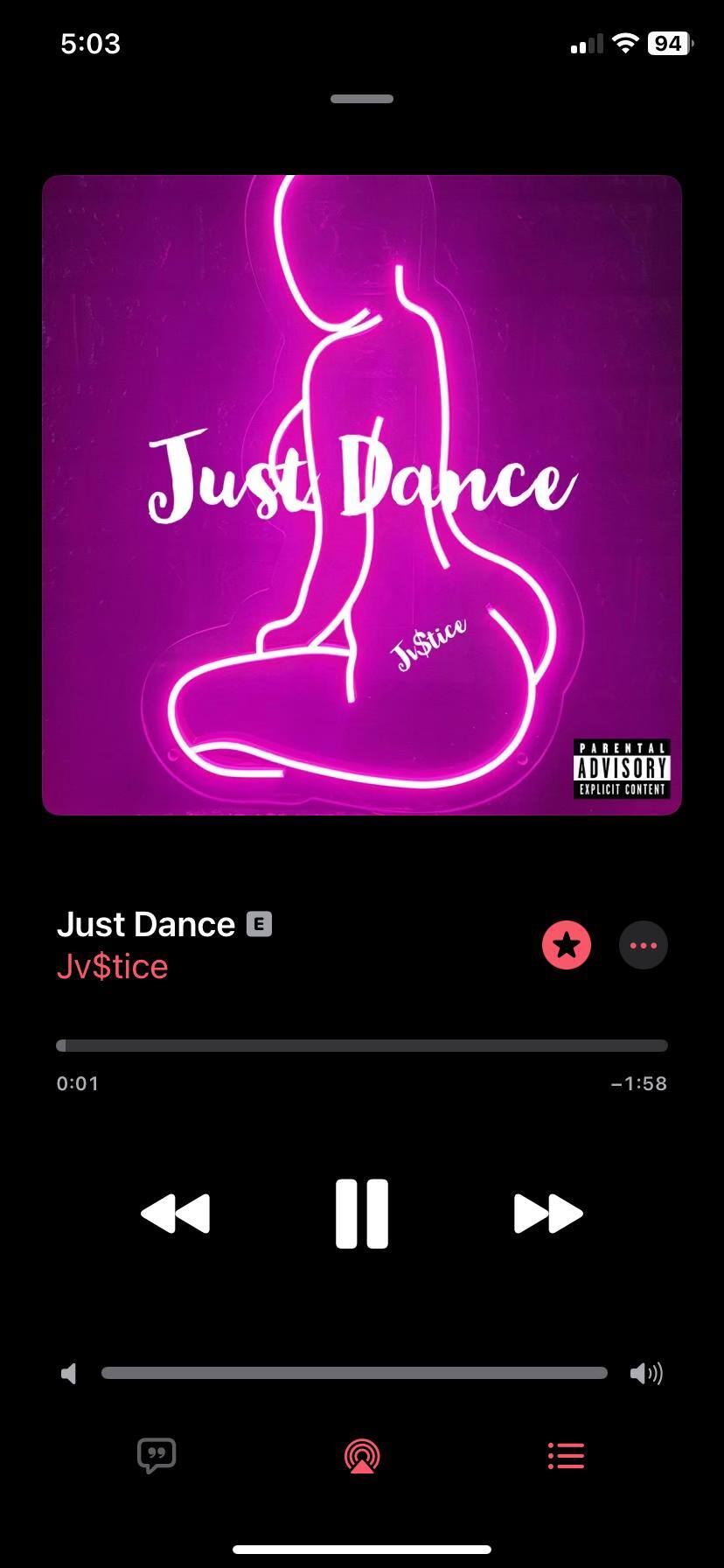
Task: Open the Up Next queue list
Action: tap(566, 1456)
